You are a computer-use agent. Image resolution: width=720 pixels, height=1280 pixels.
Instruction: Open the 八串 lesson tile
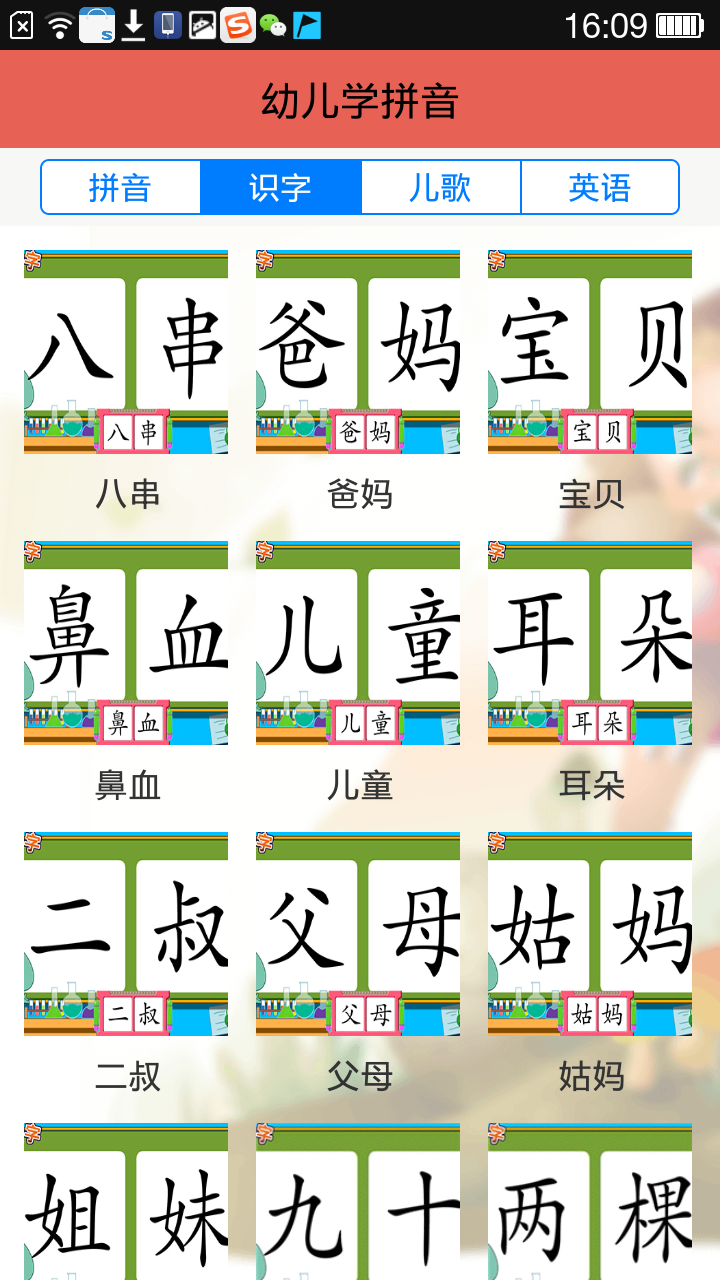[126, 352]
